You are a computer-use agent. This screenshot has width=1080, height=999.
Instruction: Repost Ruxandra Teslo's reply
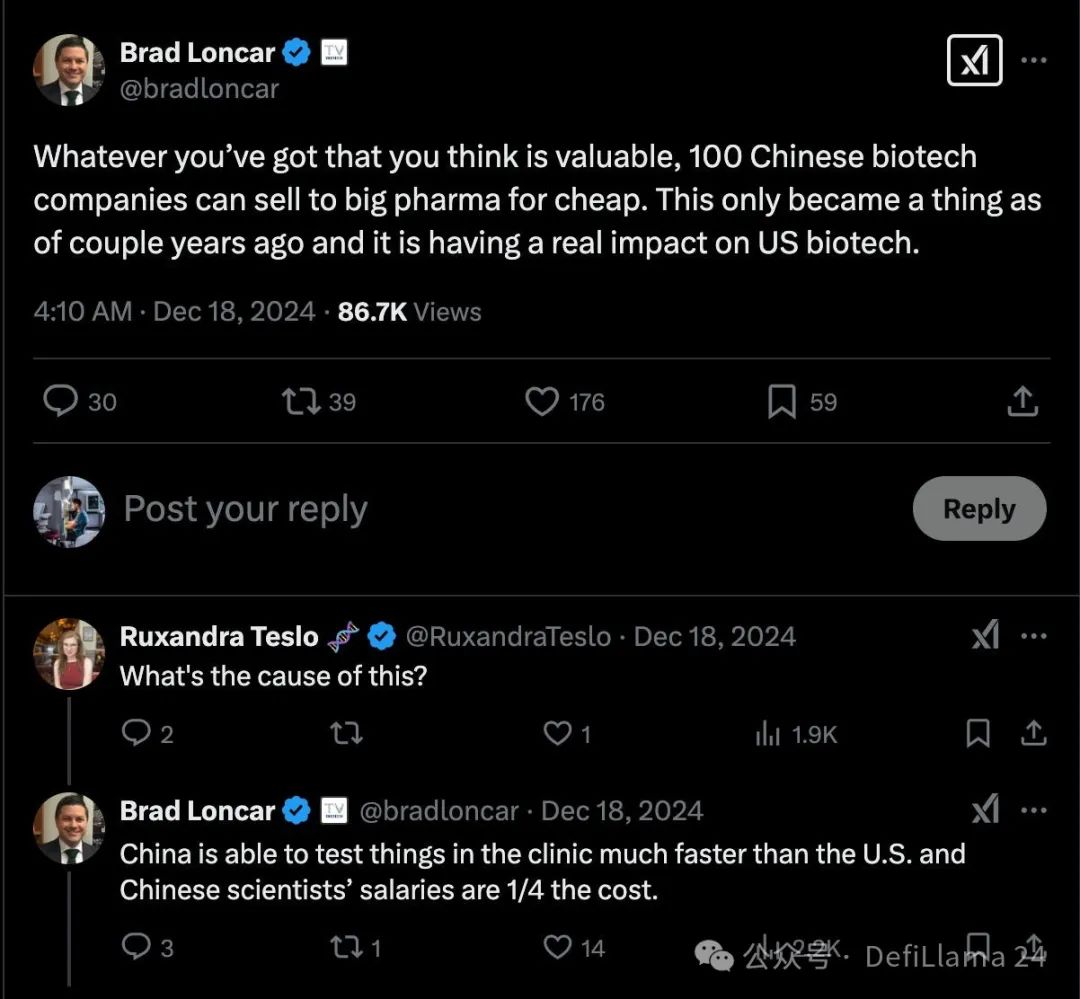tap(346, 734)
